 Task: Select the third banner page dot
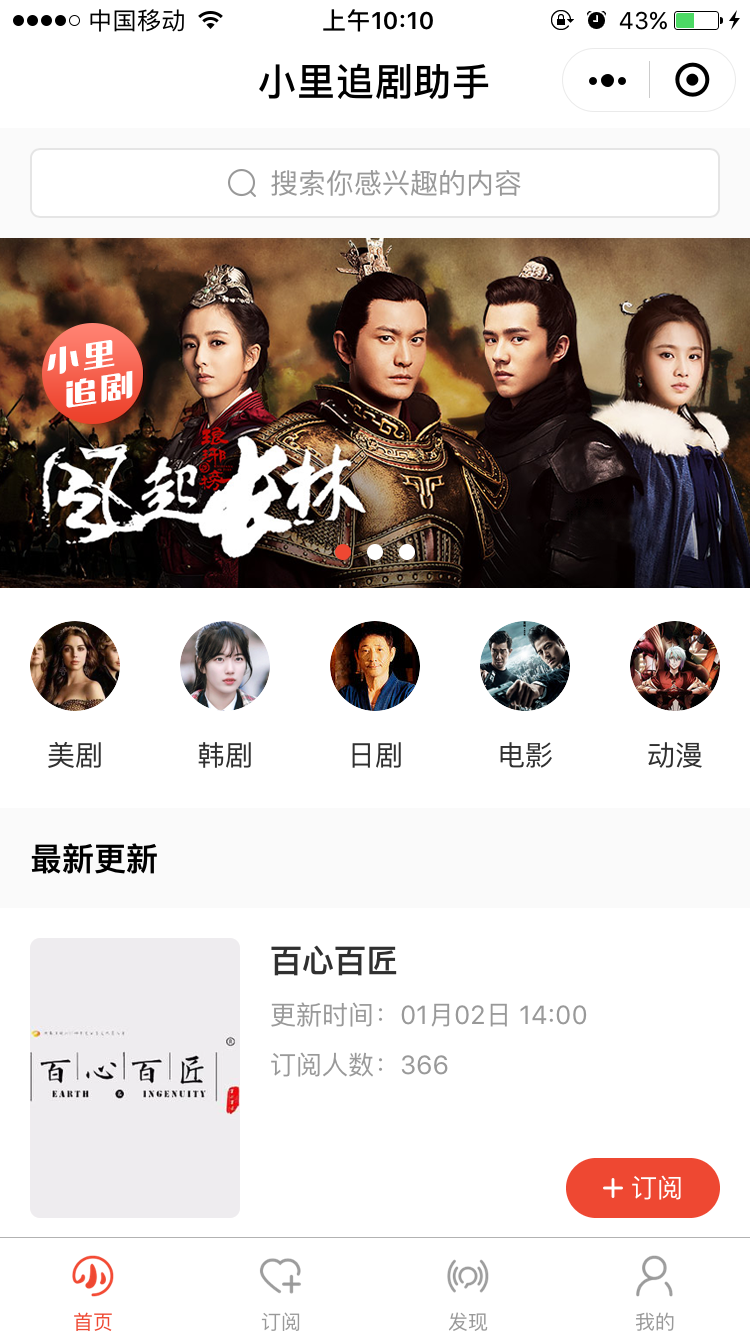click(x=407, y=551)
